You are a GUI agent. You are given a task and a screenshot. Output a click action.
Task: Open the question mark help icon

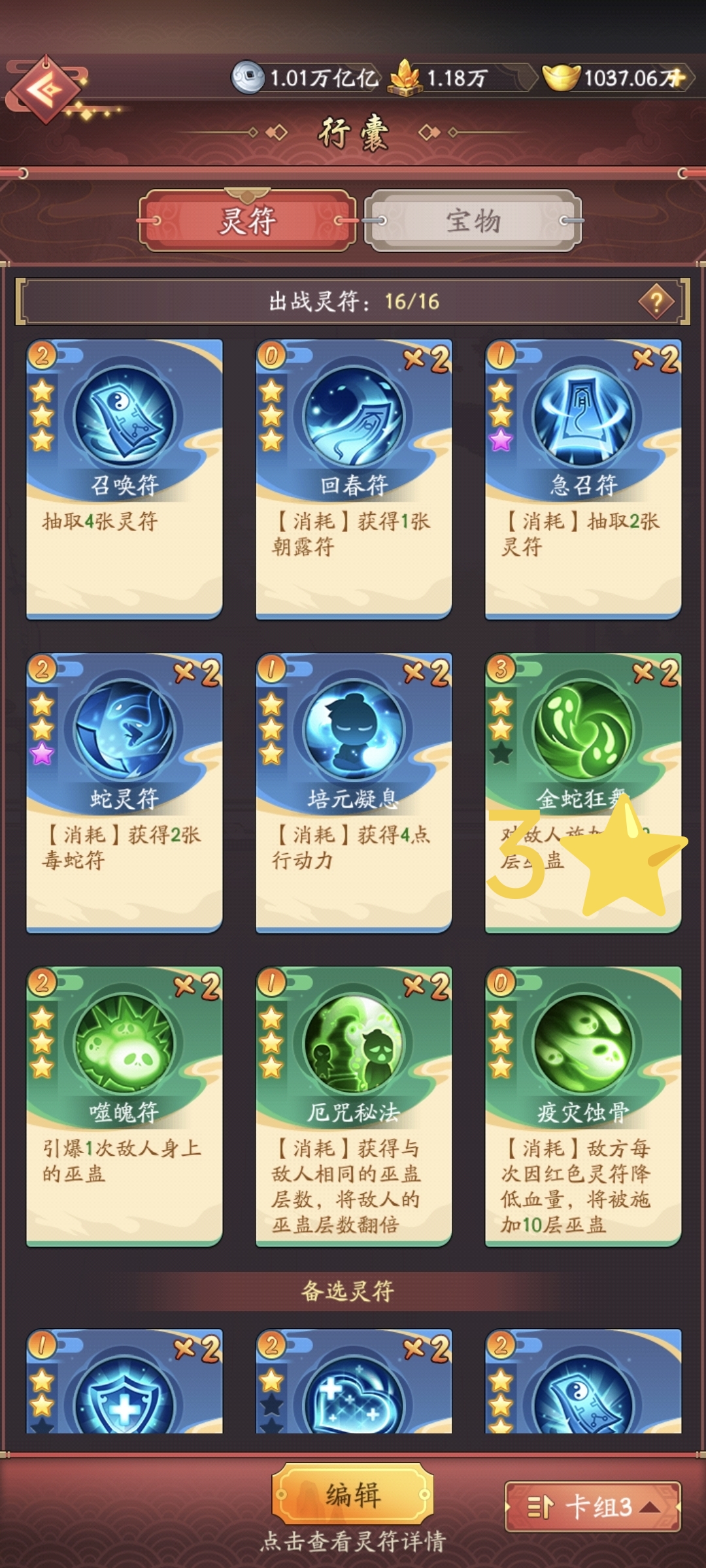(656, 302)
